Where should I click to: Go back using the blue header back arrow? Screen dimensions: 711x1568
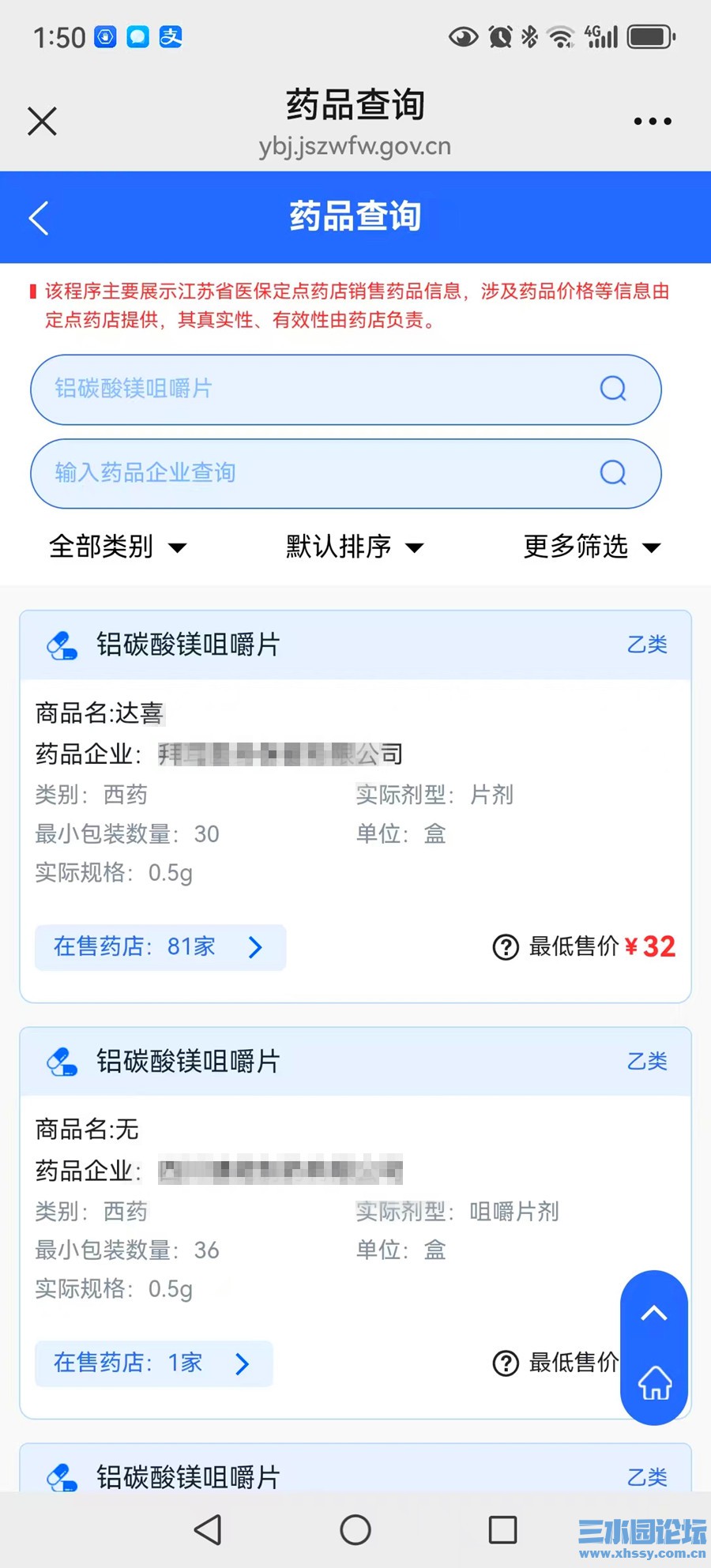pyautogui.click(x=39, y=217)
